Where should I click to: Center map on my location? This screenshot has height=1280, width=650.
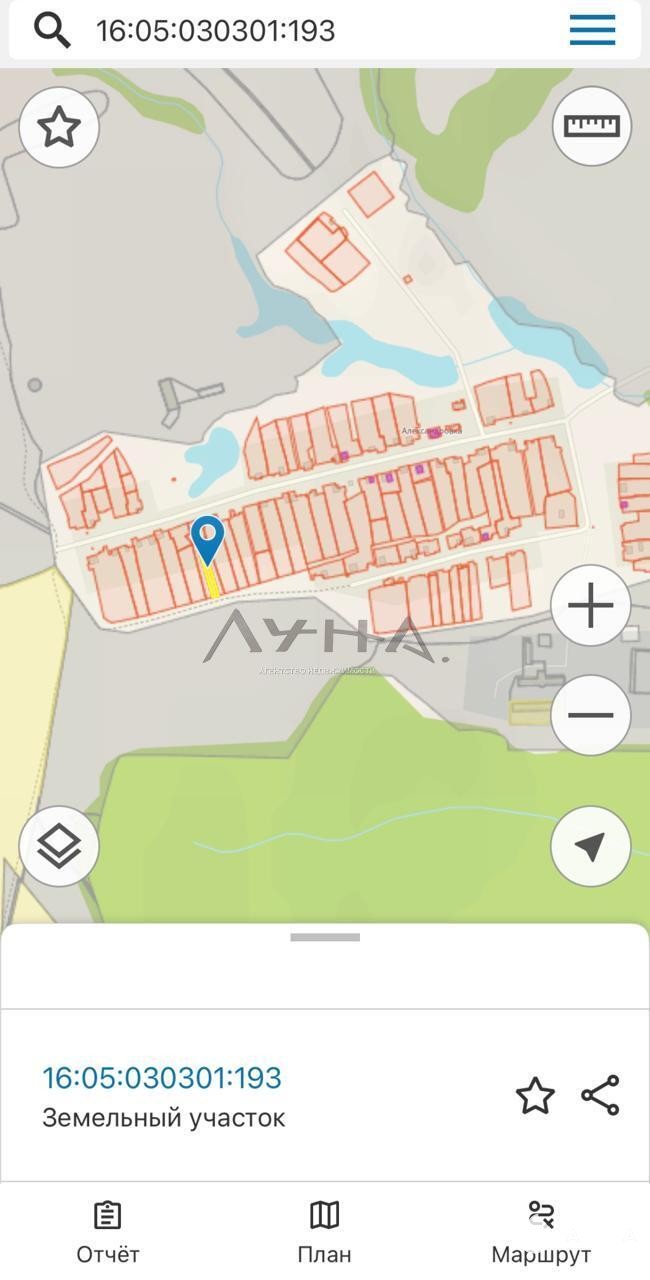[590, 847]
